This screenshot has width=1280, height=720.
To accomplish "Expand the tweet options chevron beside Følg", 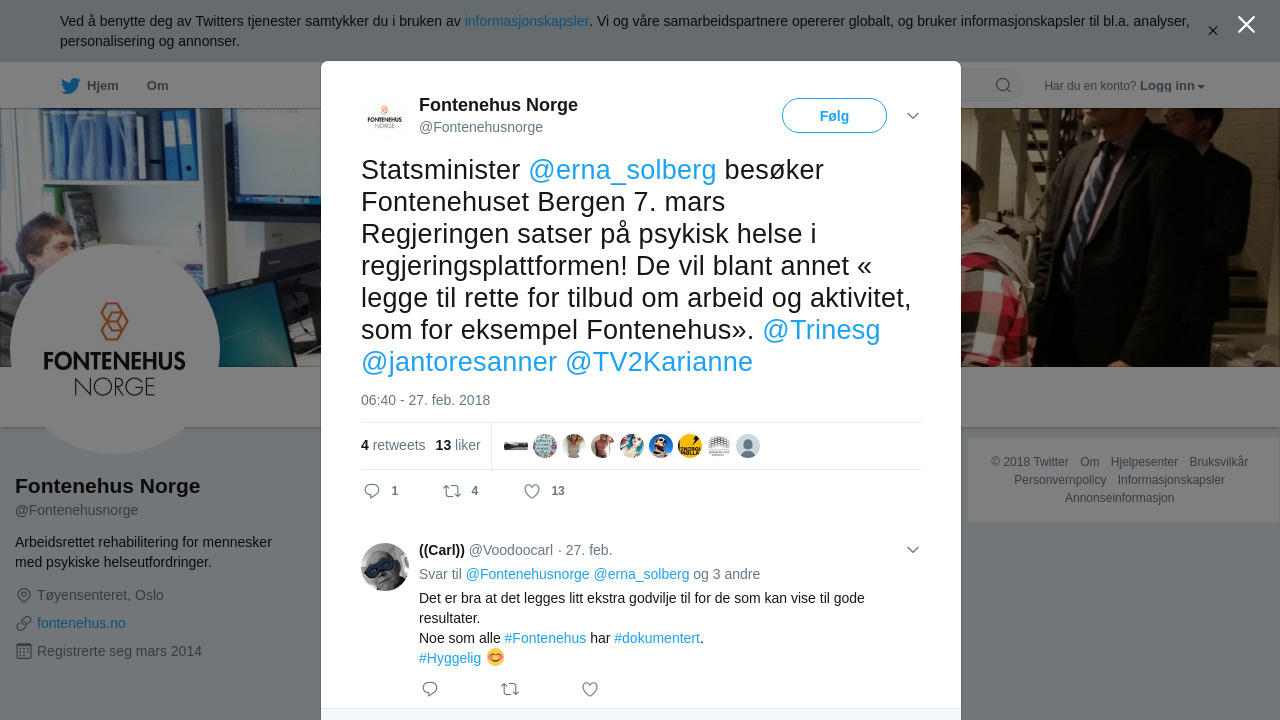I will (x=913, y=116).
